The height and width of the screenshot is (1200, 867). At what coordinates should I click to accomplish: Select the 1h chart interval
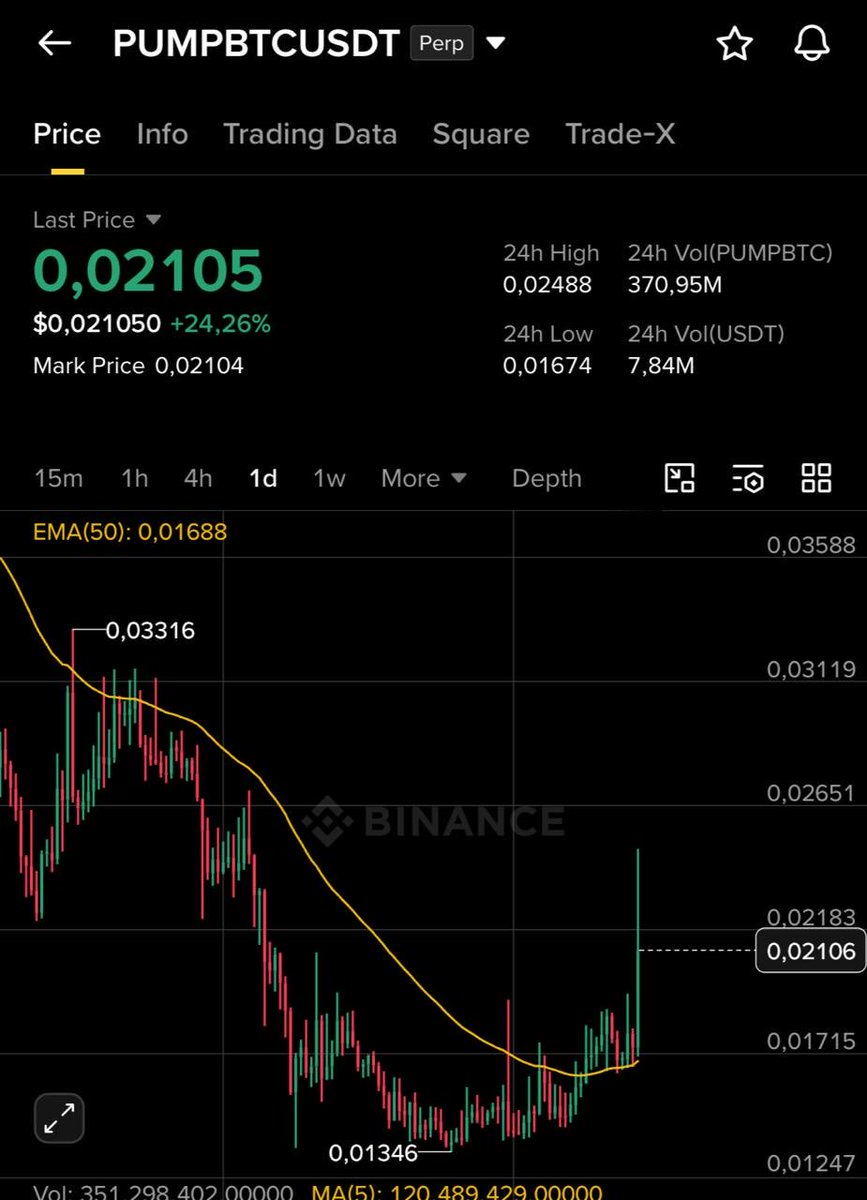[134, 478]
